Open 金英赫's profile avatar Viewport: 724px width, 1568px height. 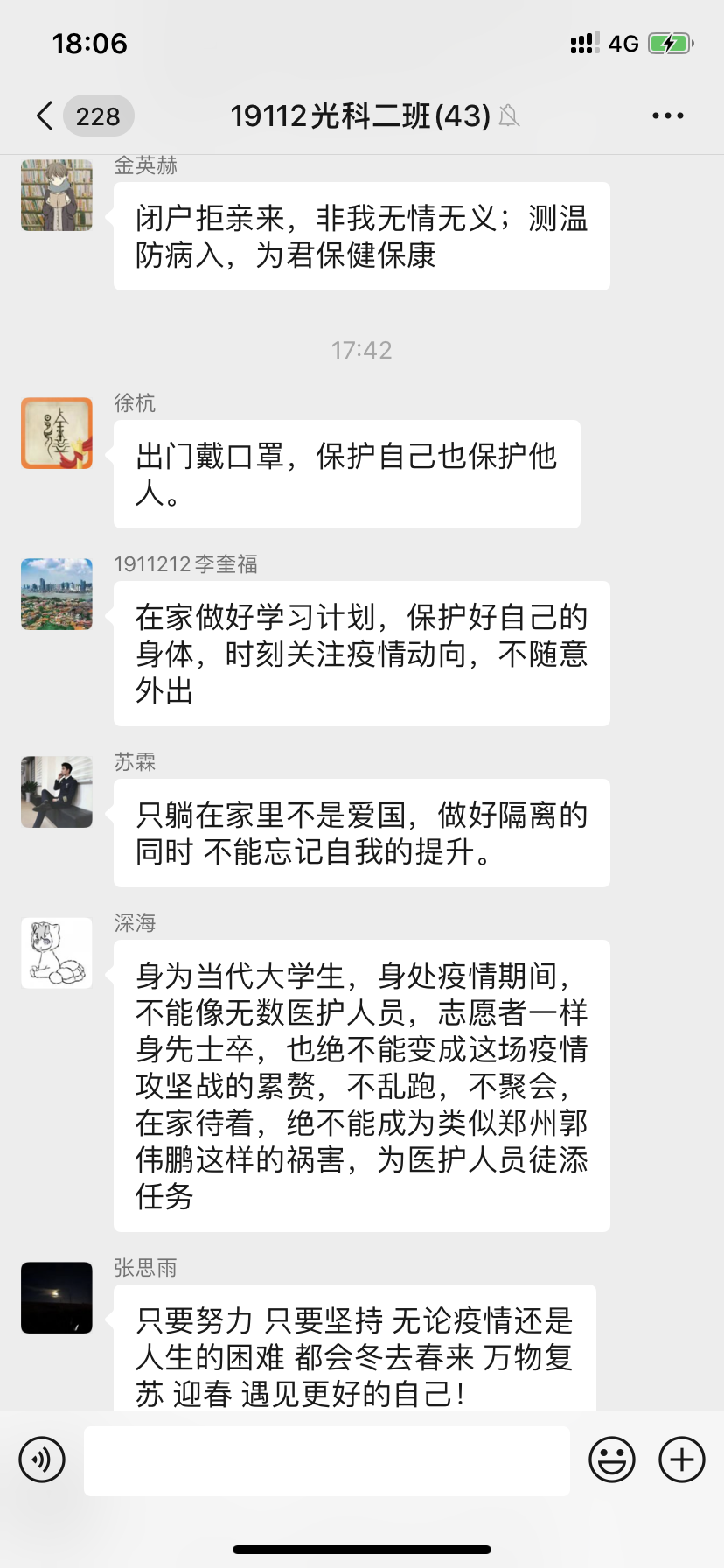tap(57, 195)
